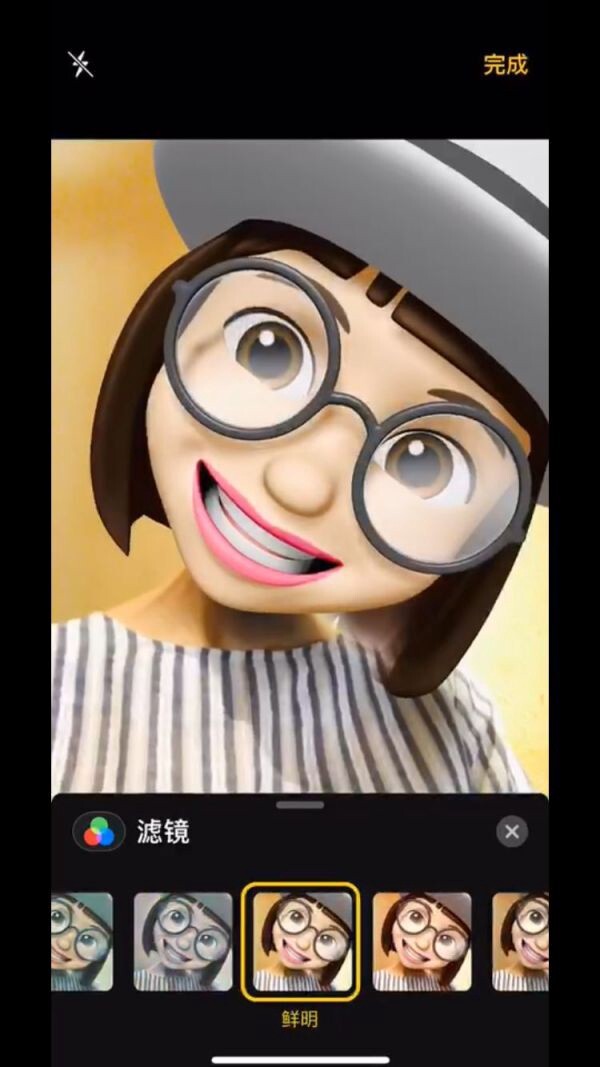Select the 鲜明 filter thumbnail
The width and height of the screenshot is (600, 1067).
(x=301, y=941)
